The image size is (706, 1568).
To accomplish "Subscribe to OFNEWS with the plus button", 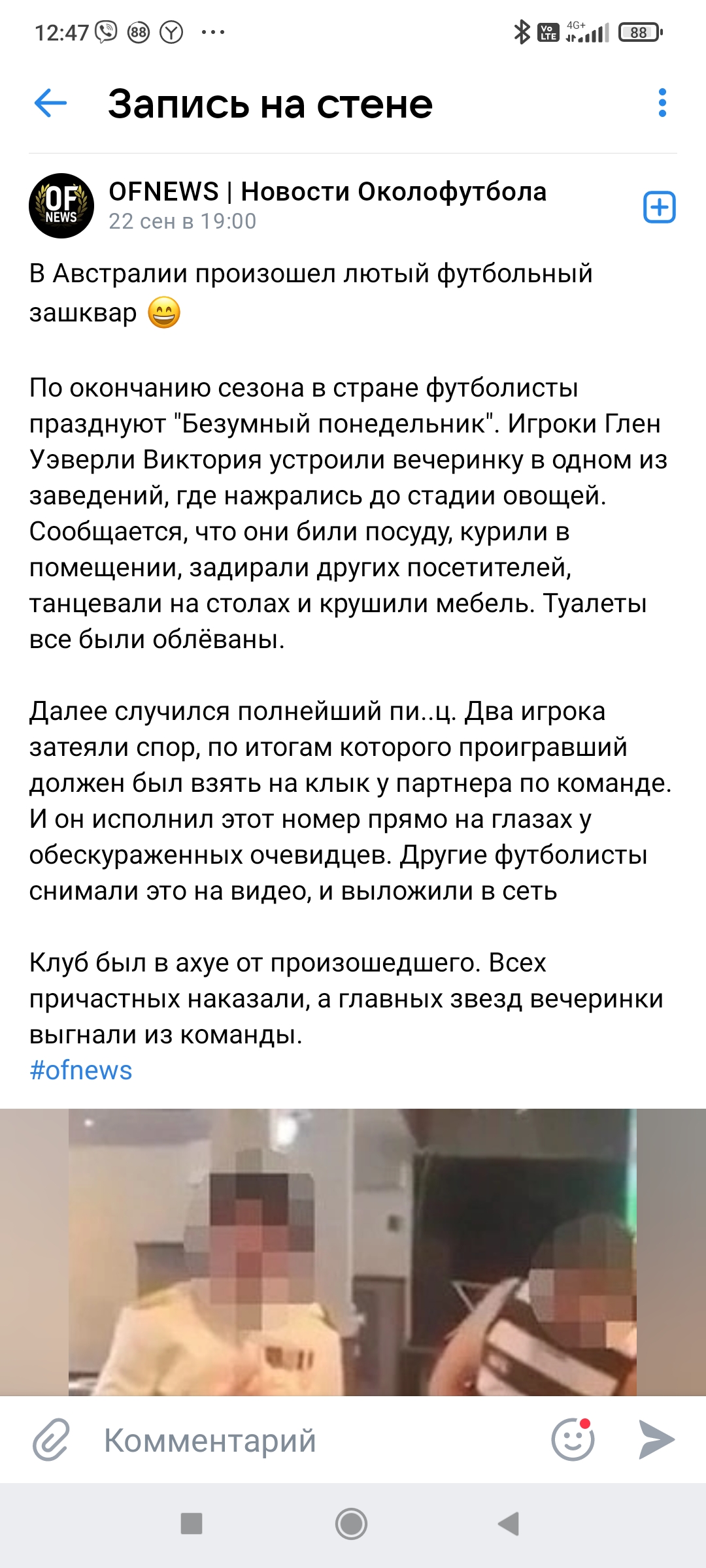I will pyautogui.click(x=659, y=208).
